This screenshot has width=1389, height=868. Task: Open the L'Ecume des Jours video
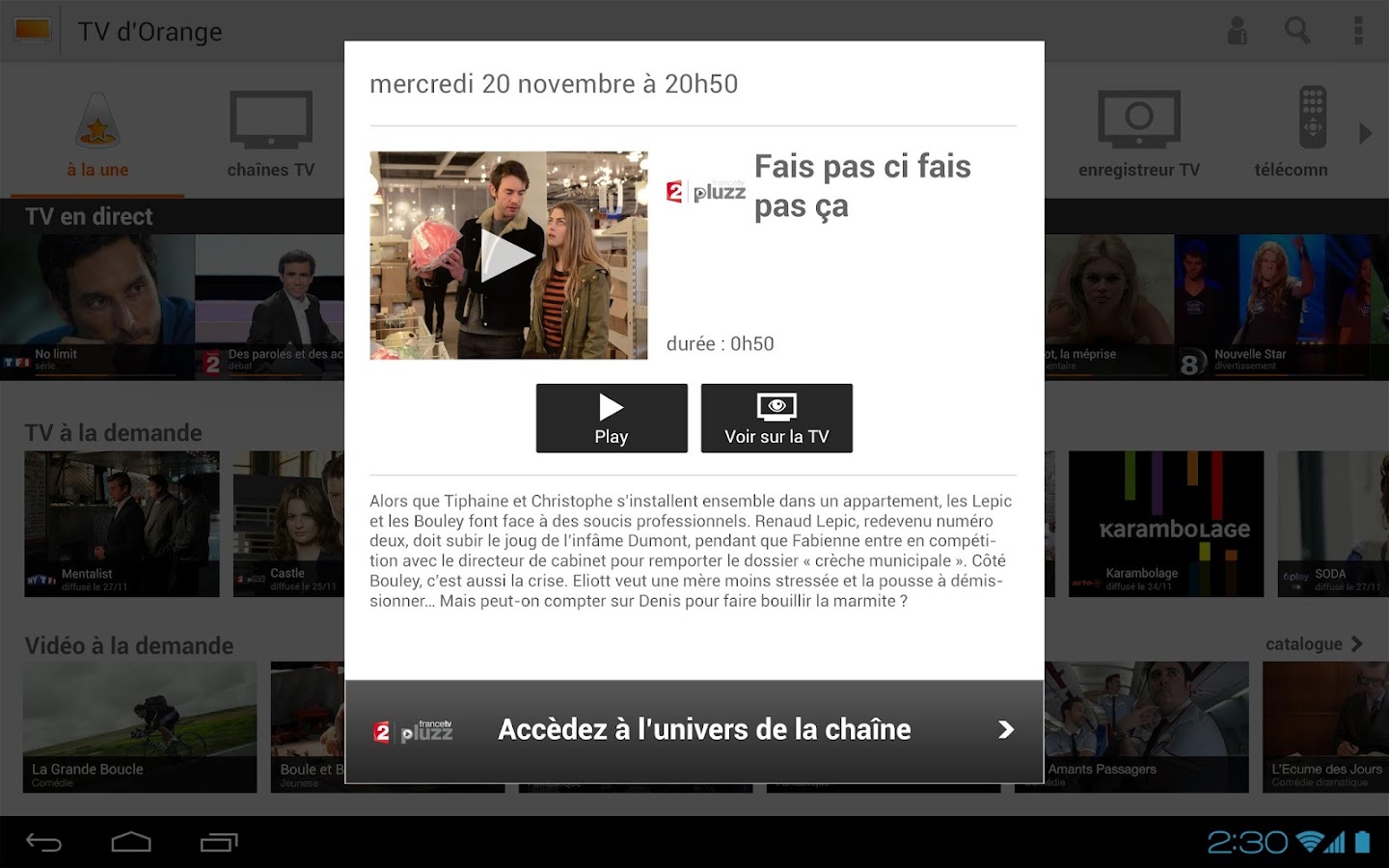pyautogui.click(x=1325, y=726)
